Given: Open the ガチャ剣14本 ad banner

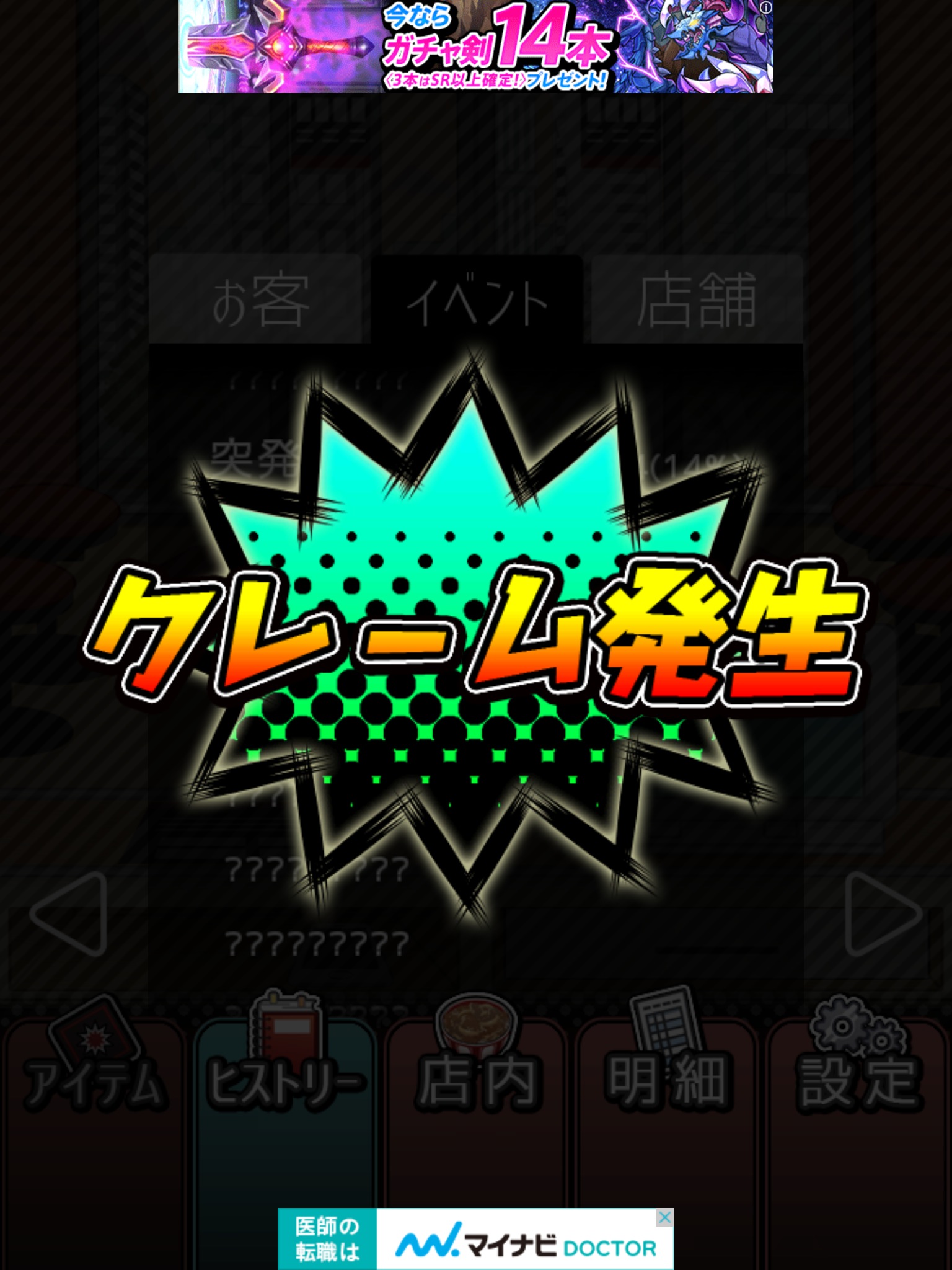Looking at the screenshot, I should click(x=476, y=47).
